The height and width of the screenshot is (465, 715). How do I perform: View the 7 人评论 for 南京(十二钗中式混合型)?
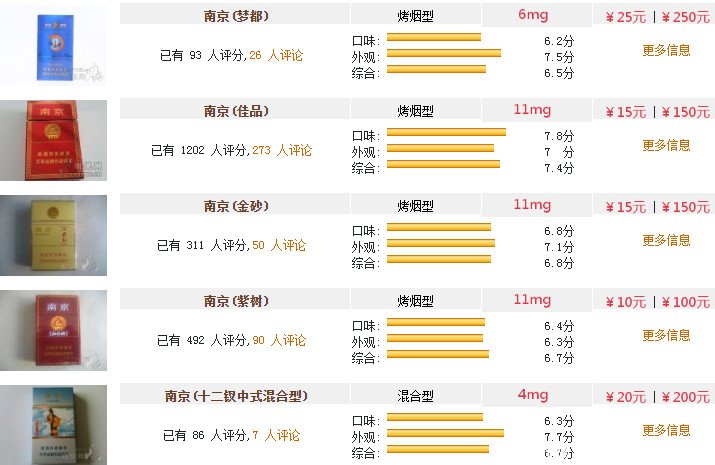coord(275,436)
